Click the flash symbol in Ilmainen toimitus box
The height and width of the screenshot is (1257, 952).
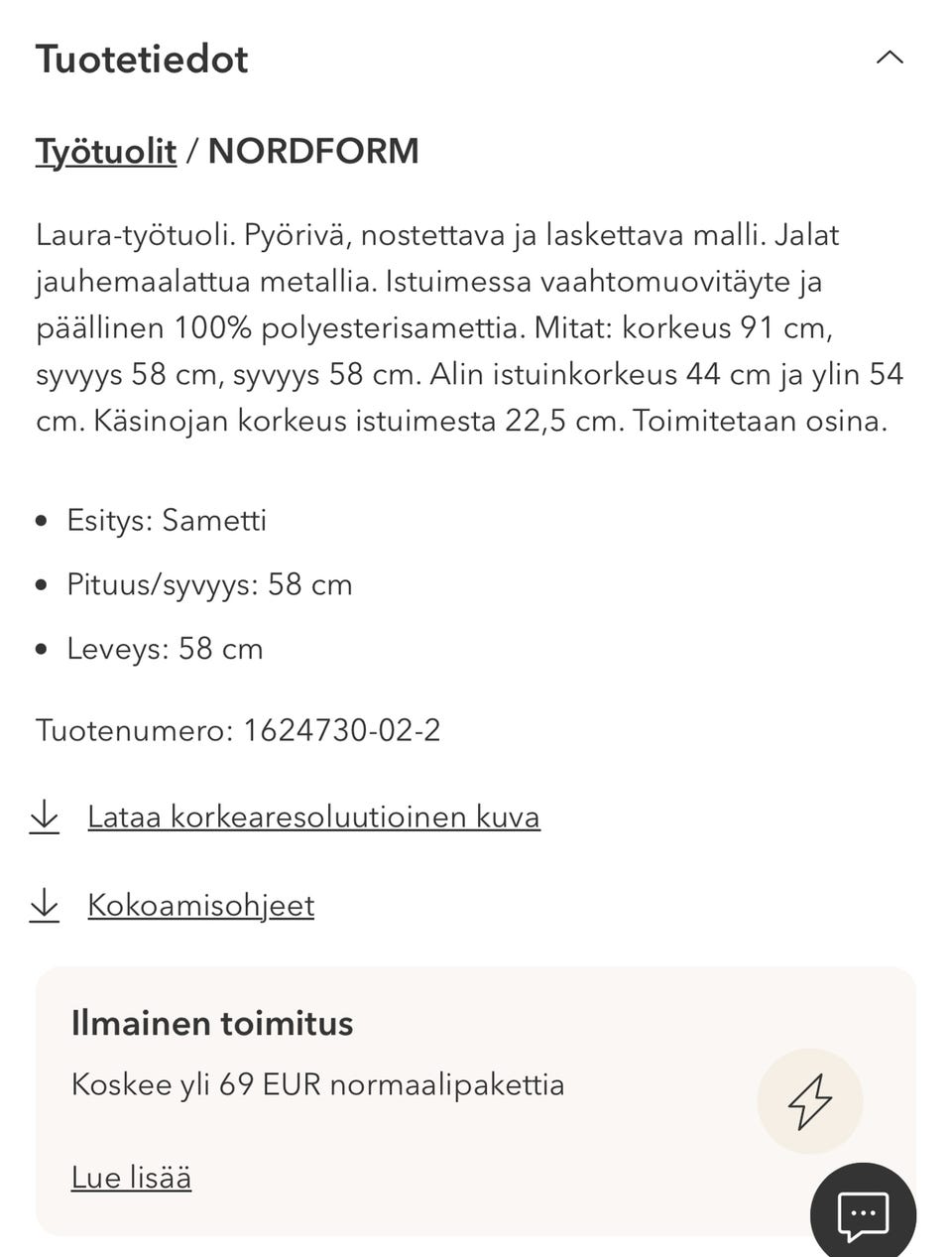810,1101
